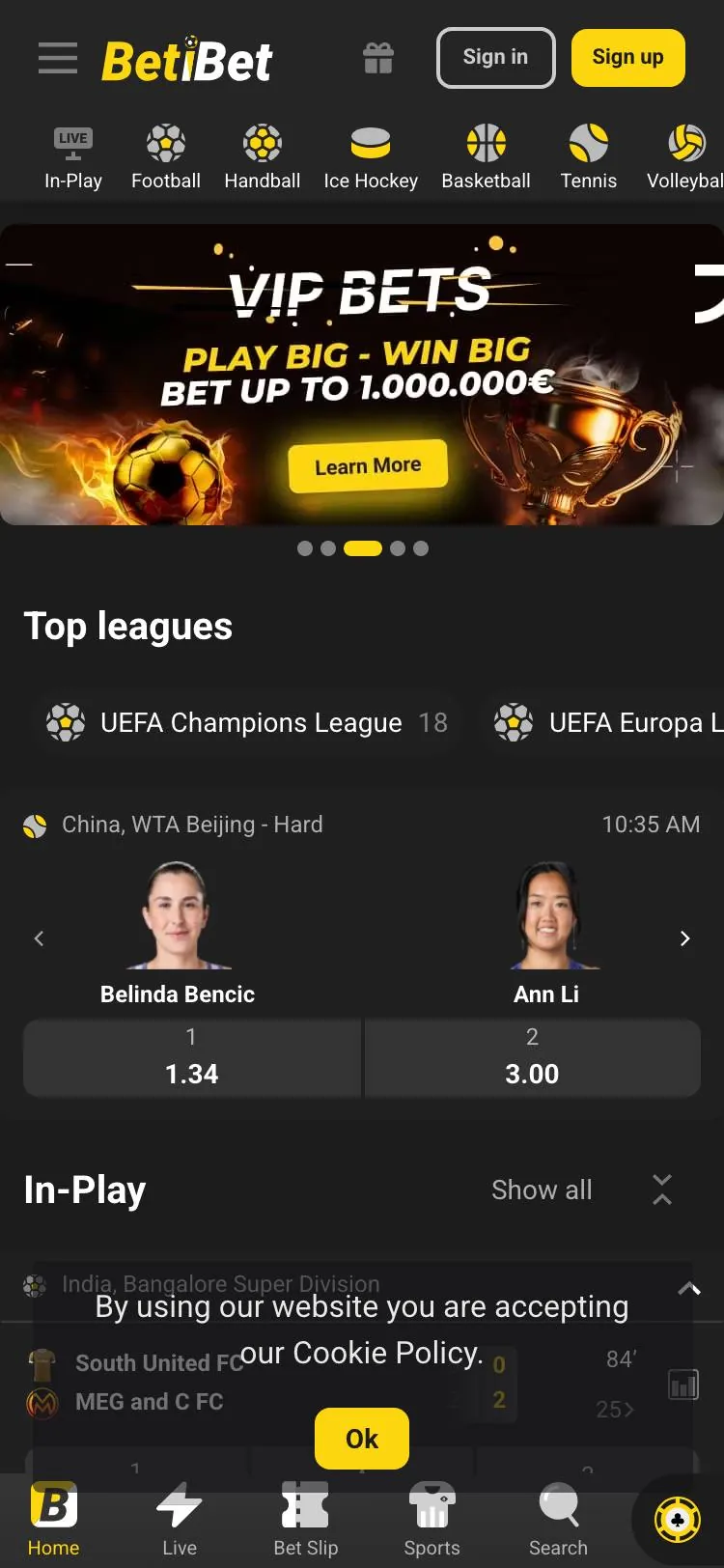Open the Search tab
The image size is (724, 1568).
[558, 1520]
